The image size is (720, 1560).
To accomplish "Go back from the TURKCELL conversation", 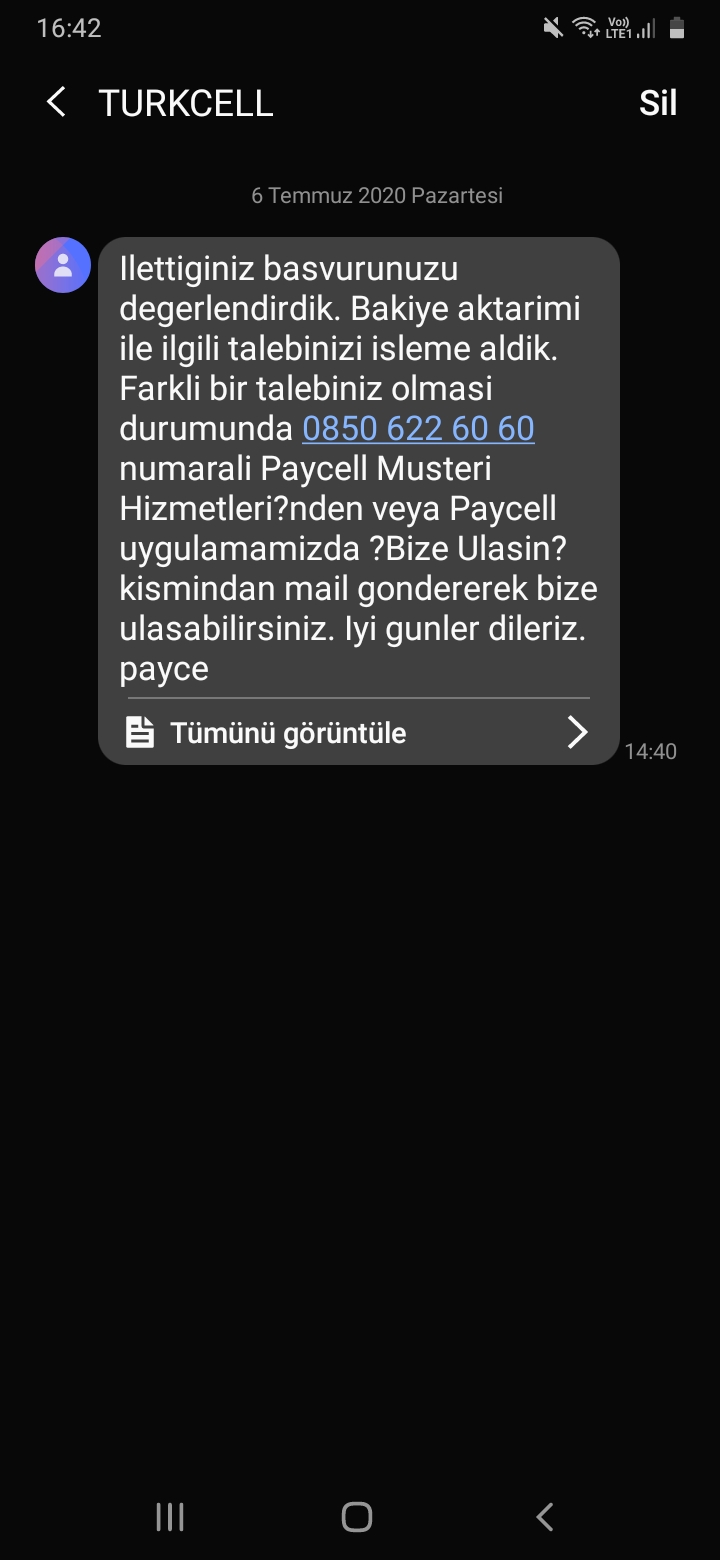I will [56, 102].
